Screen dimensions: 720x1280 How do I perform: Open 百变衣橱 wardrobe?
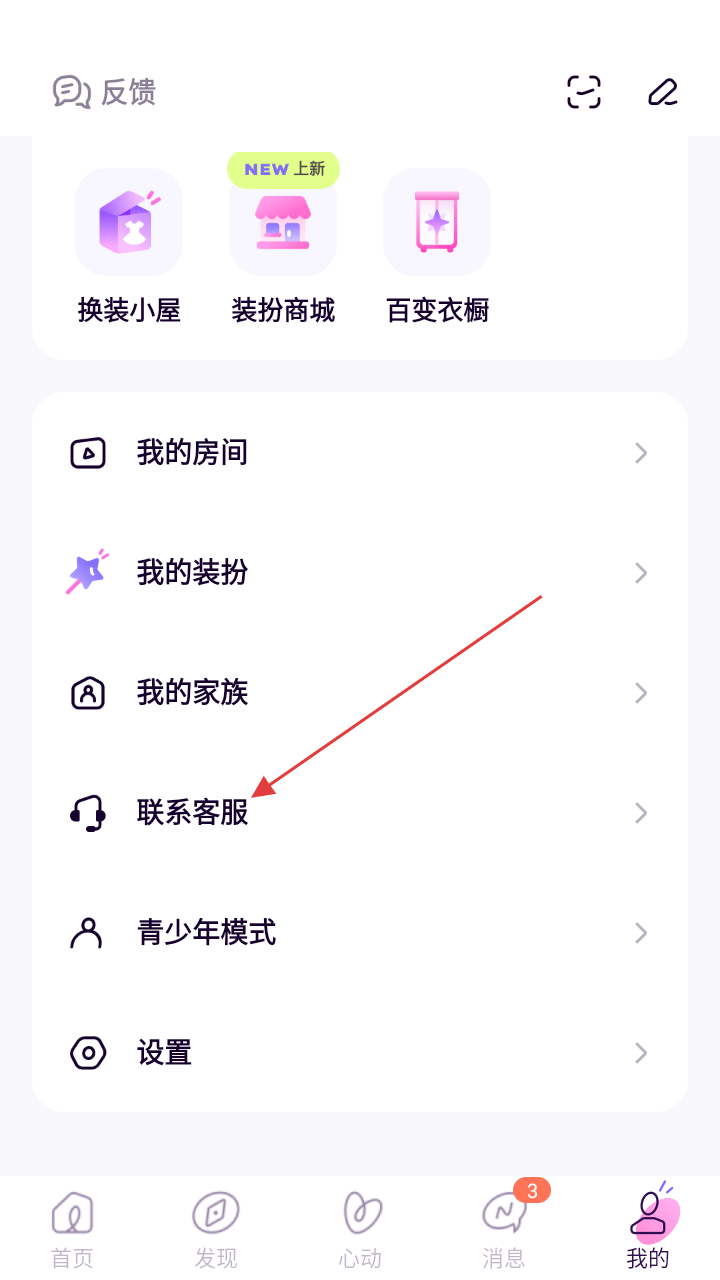437,245
